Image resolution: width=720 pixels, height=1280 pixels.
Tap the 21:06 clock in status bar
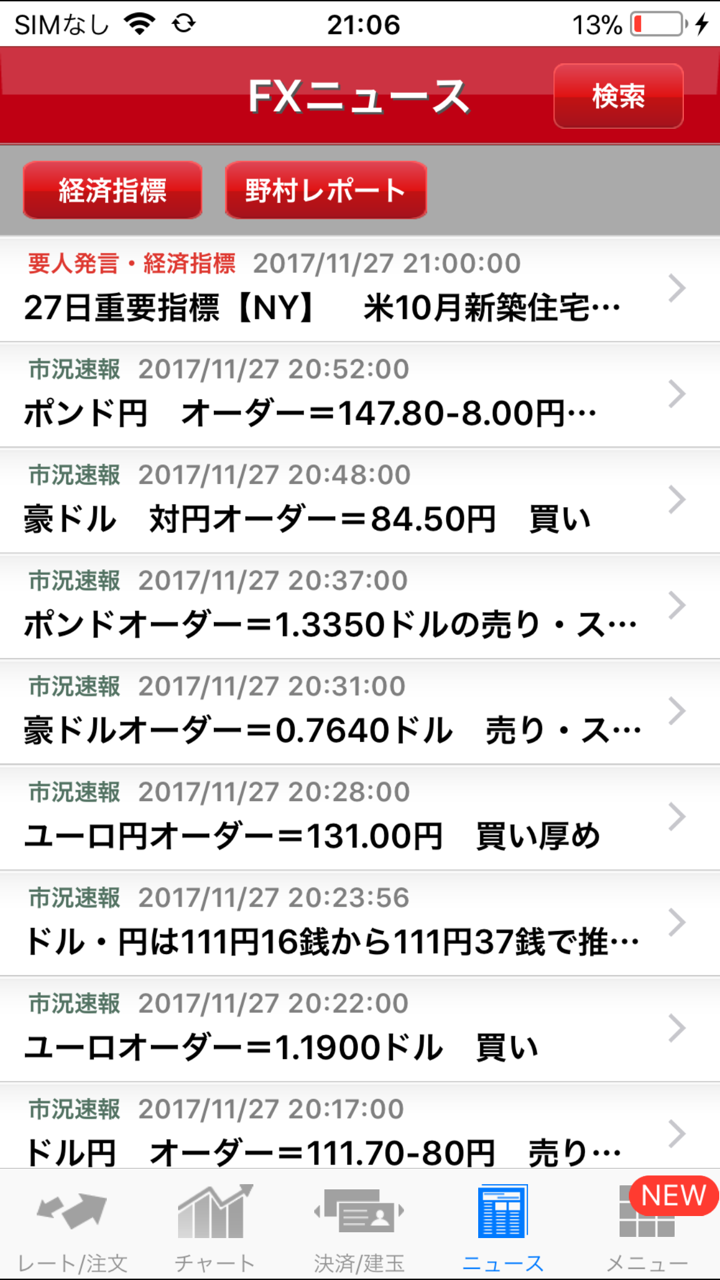pyautogui.click(x=359, y=25)
